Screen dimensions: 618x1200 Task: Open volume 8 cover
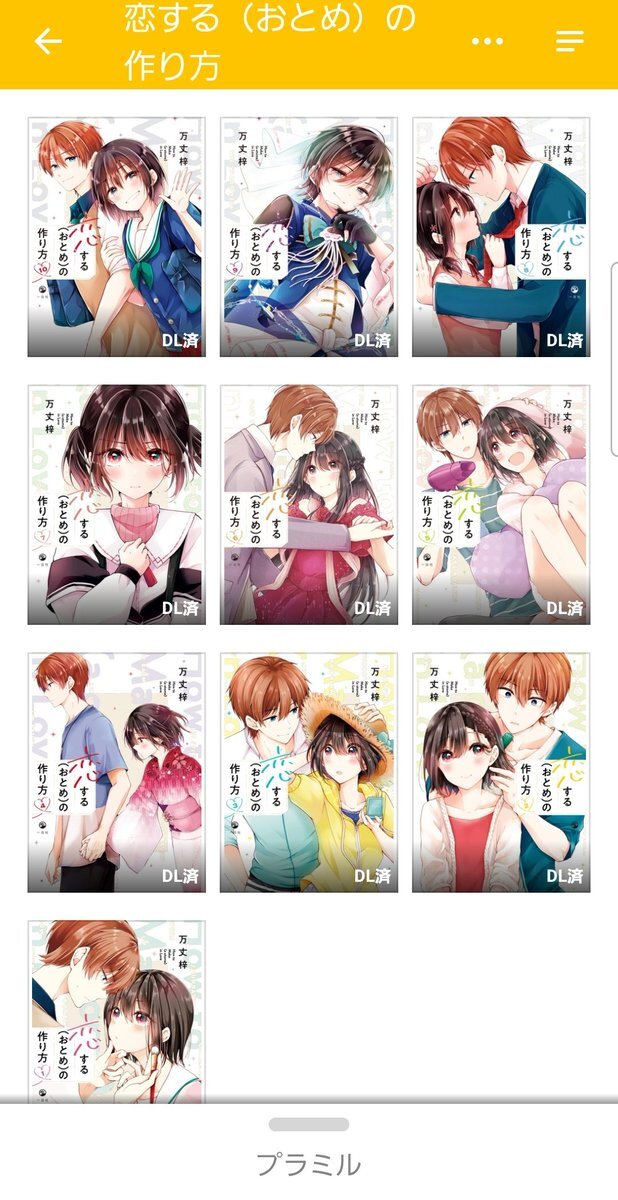coord(501,237)
